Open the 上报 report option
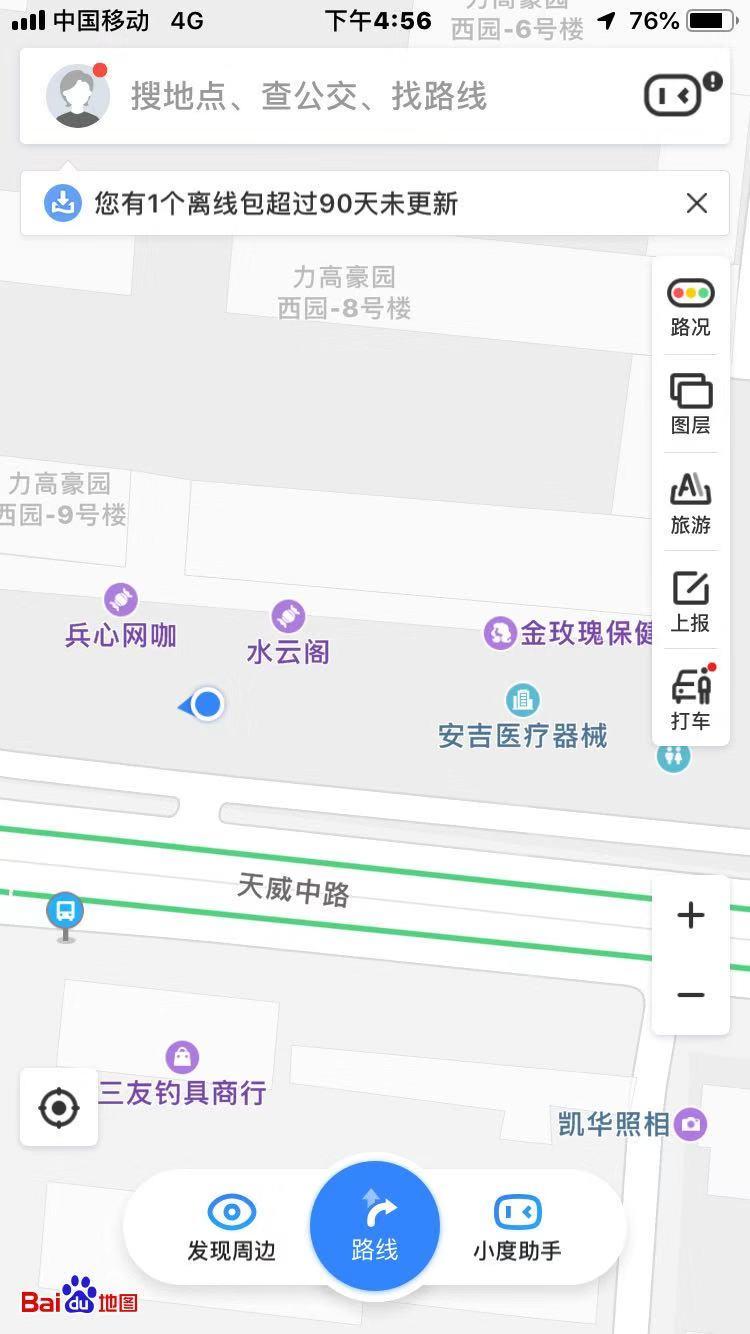 tap(690, 601)
